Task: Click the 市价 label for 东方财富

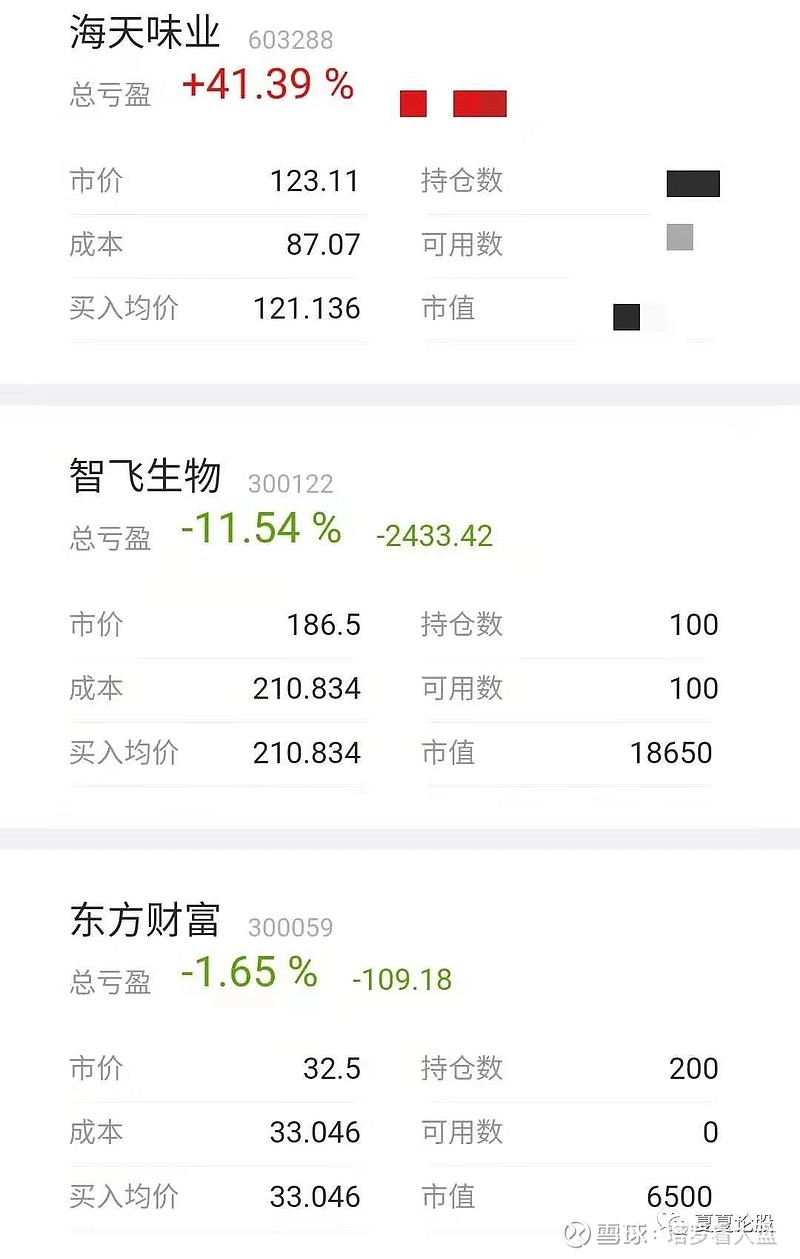Action: click(97, 1067)
